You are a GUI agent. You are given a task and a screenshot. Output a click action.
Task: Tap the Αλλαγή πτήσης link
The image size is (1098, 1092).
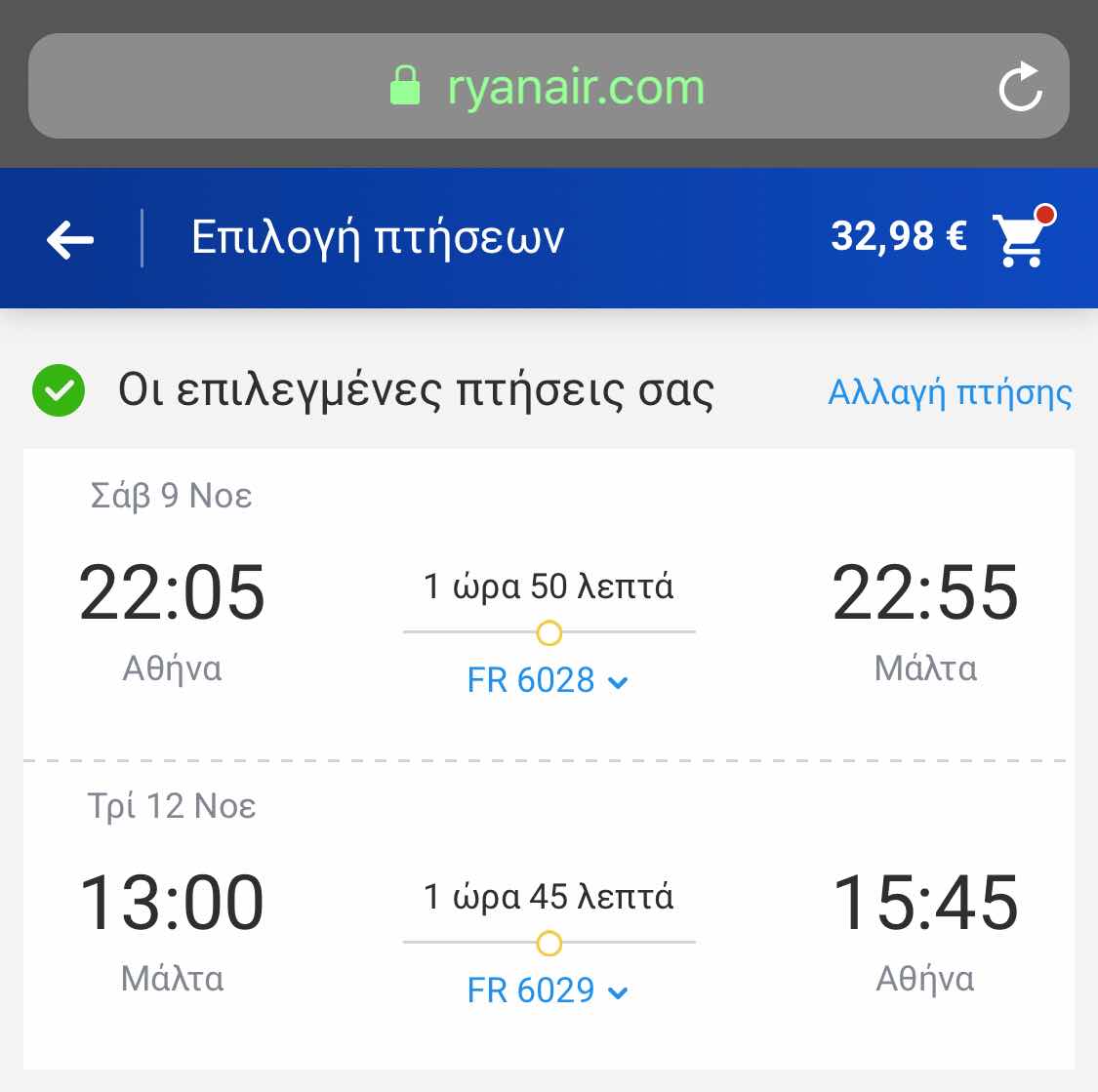point(949,392)
